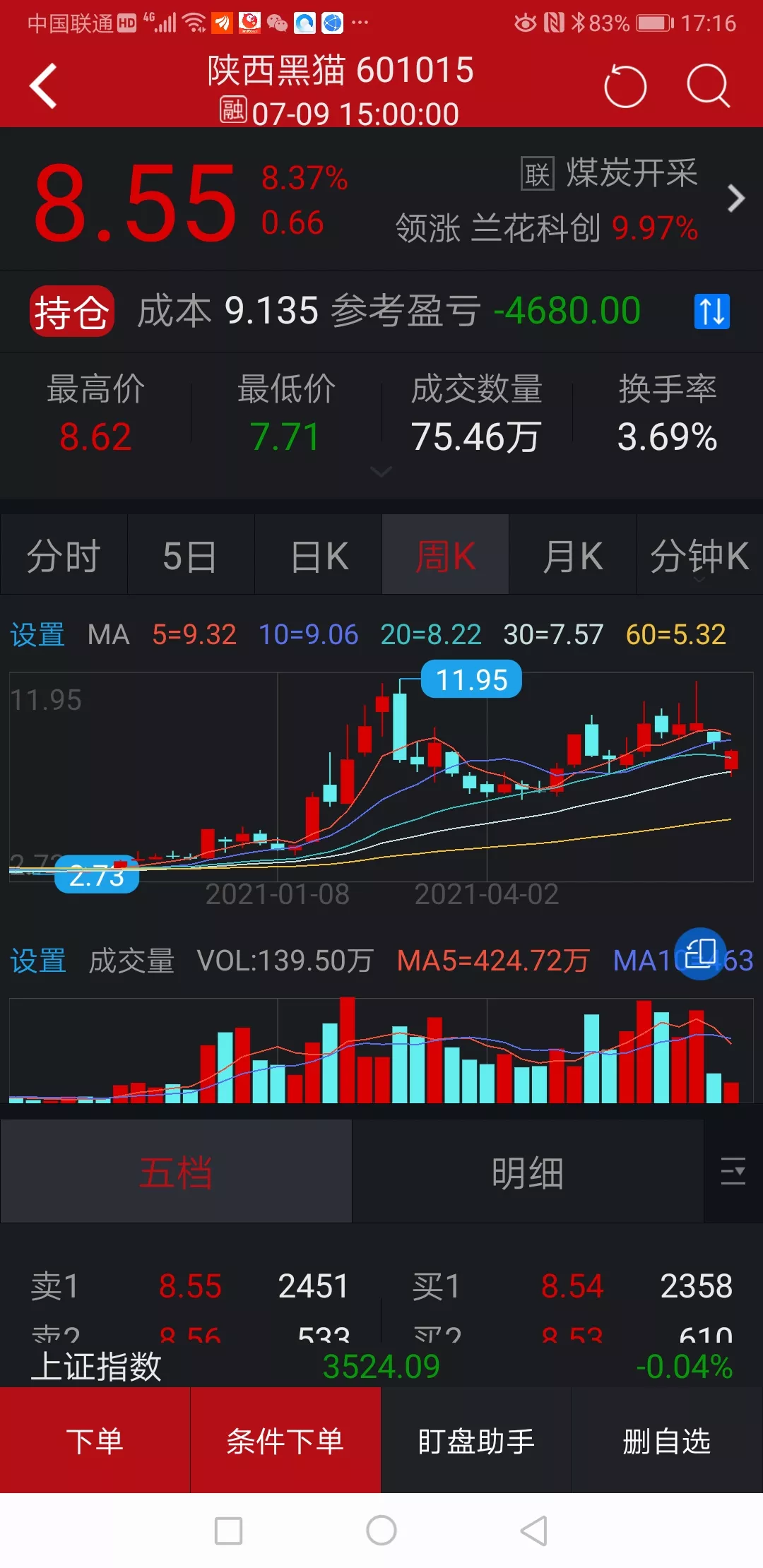Open 条件下单 conditional order
763x1568 pixels.
pyautogui.click(x=285, y=1441)
